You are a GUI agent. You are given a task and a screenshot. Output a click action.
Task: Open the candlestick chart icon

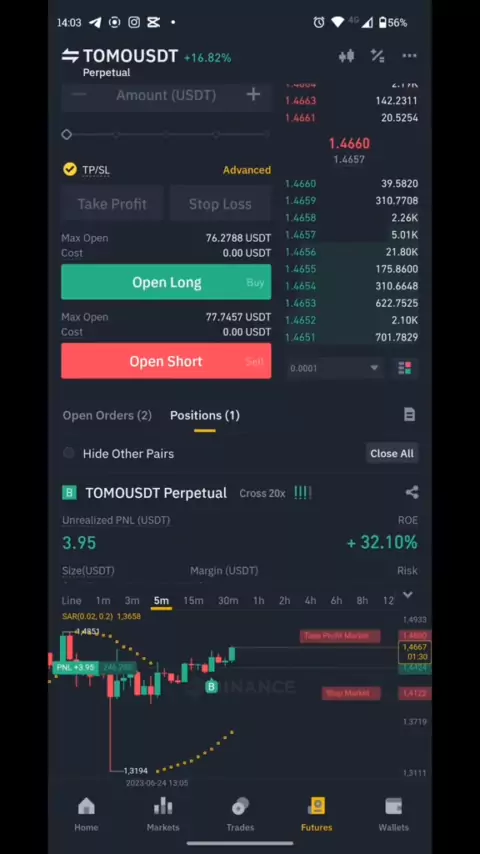pyautogui.click(x=347, y=56)
